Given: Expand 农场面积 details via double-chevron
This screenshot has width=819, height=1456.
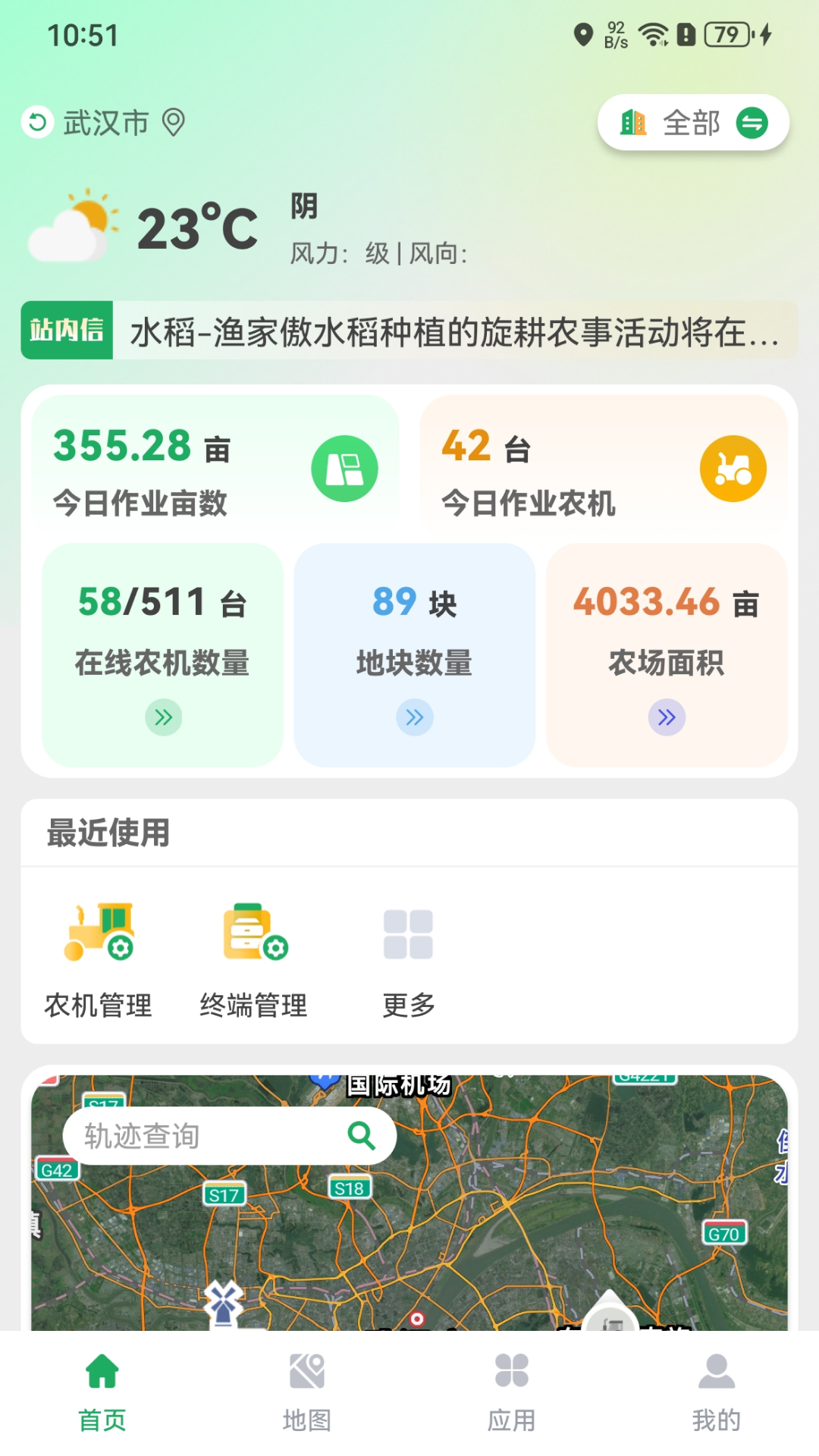Looking at the screenshot, I should pyautogui.click(x=667, y=716).
